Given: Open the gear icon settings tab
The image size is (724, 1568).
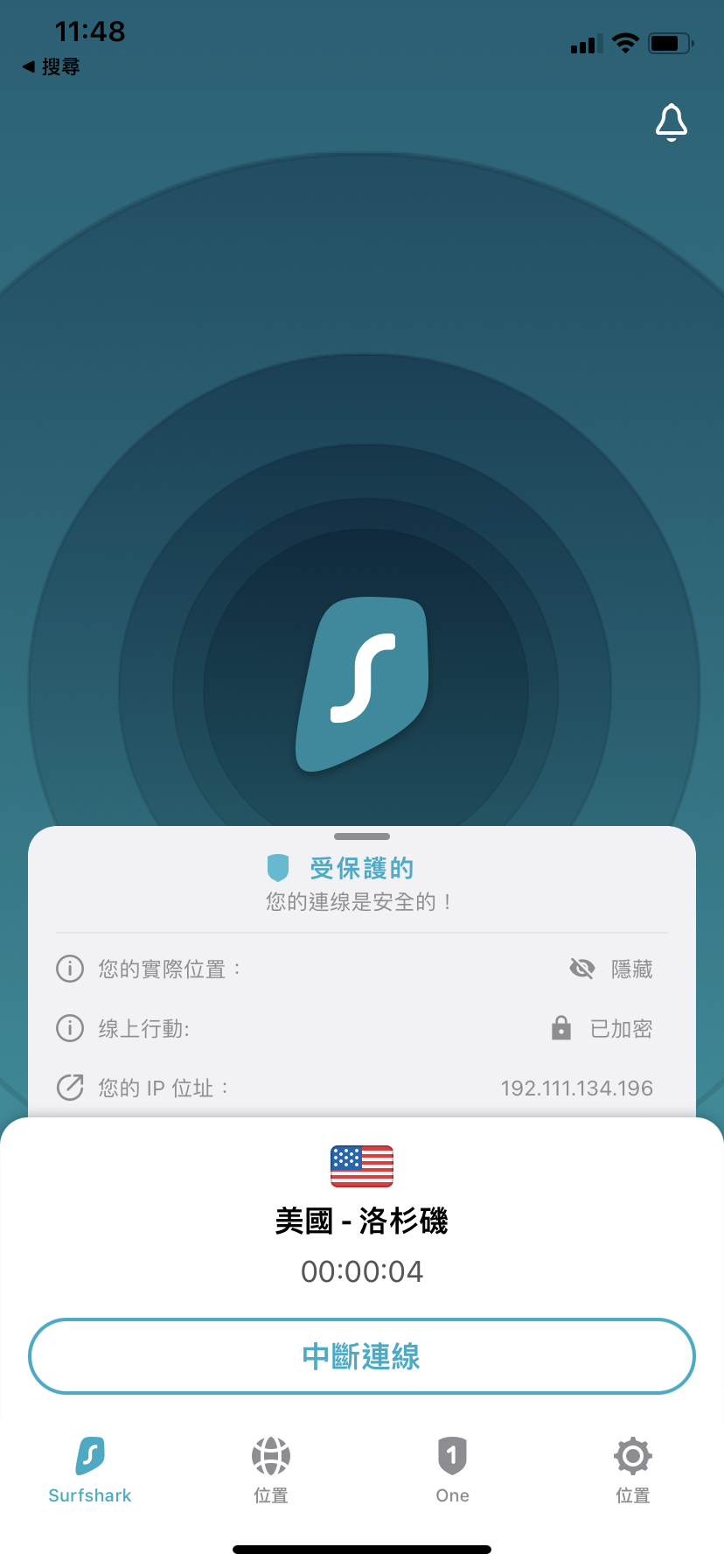Looking at the screenshot, I should pyautogui.click(x=632, y=1470).
